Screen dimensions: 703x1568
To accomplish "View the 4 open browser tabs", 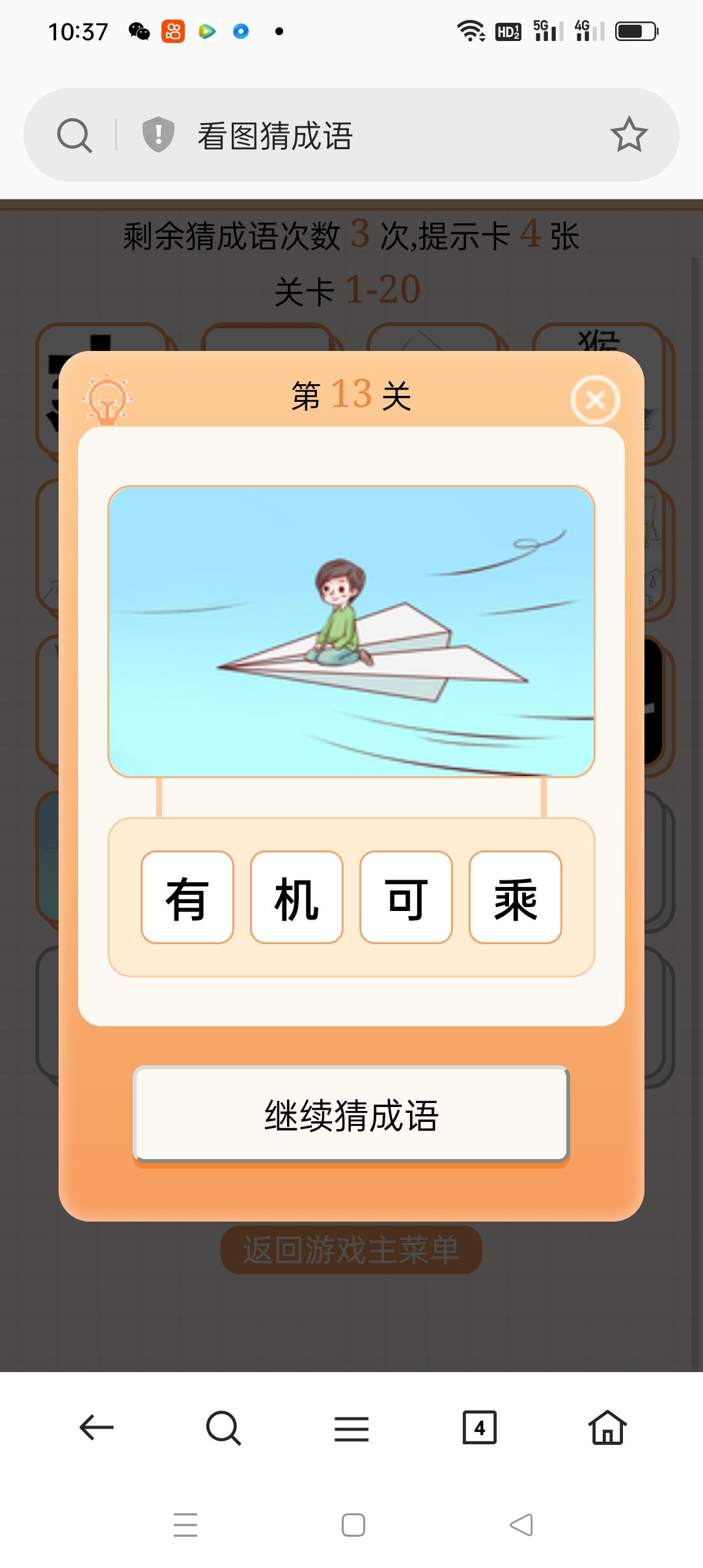I will 479,1427.
